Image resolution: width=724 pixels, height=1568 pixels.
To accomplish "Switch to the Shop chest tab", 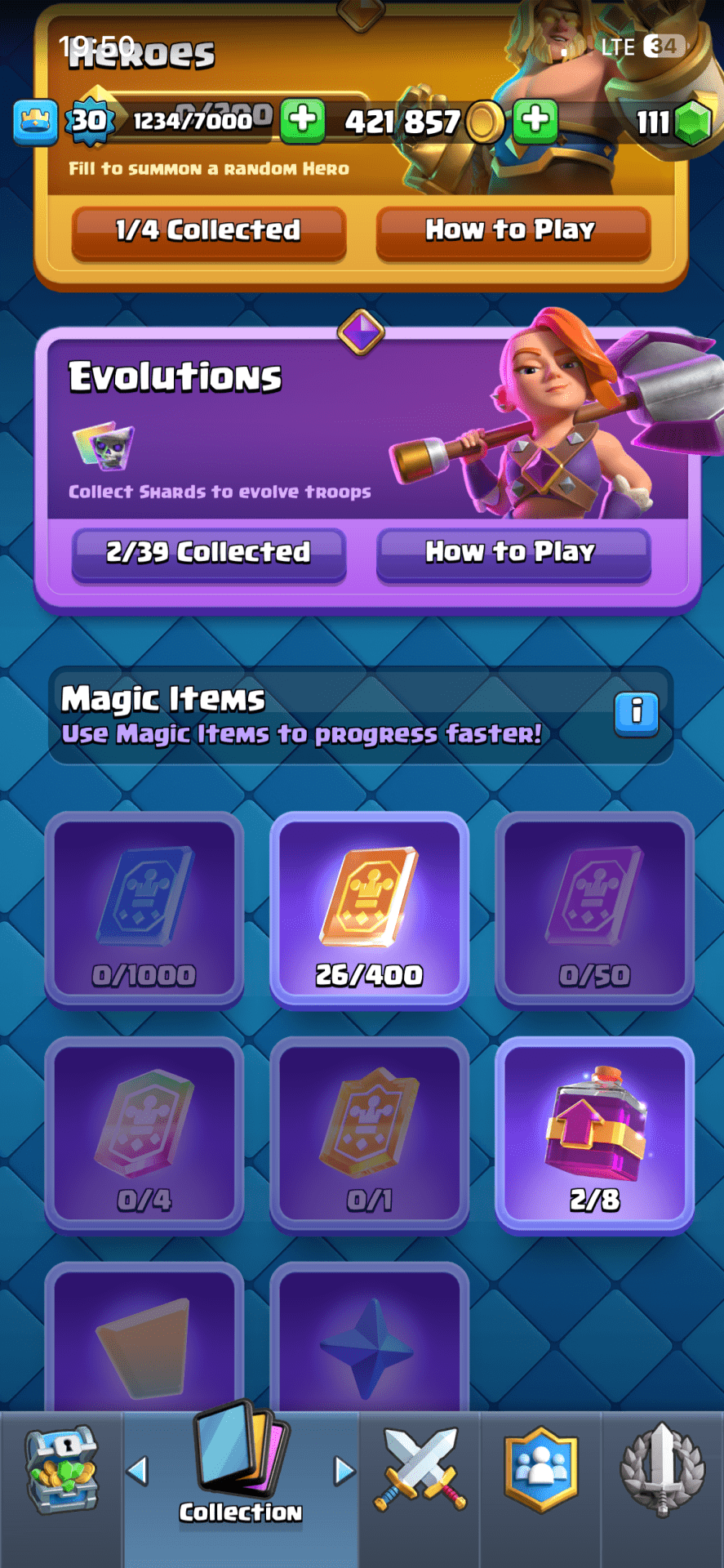I will point(61,1474).
